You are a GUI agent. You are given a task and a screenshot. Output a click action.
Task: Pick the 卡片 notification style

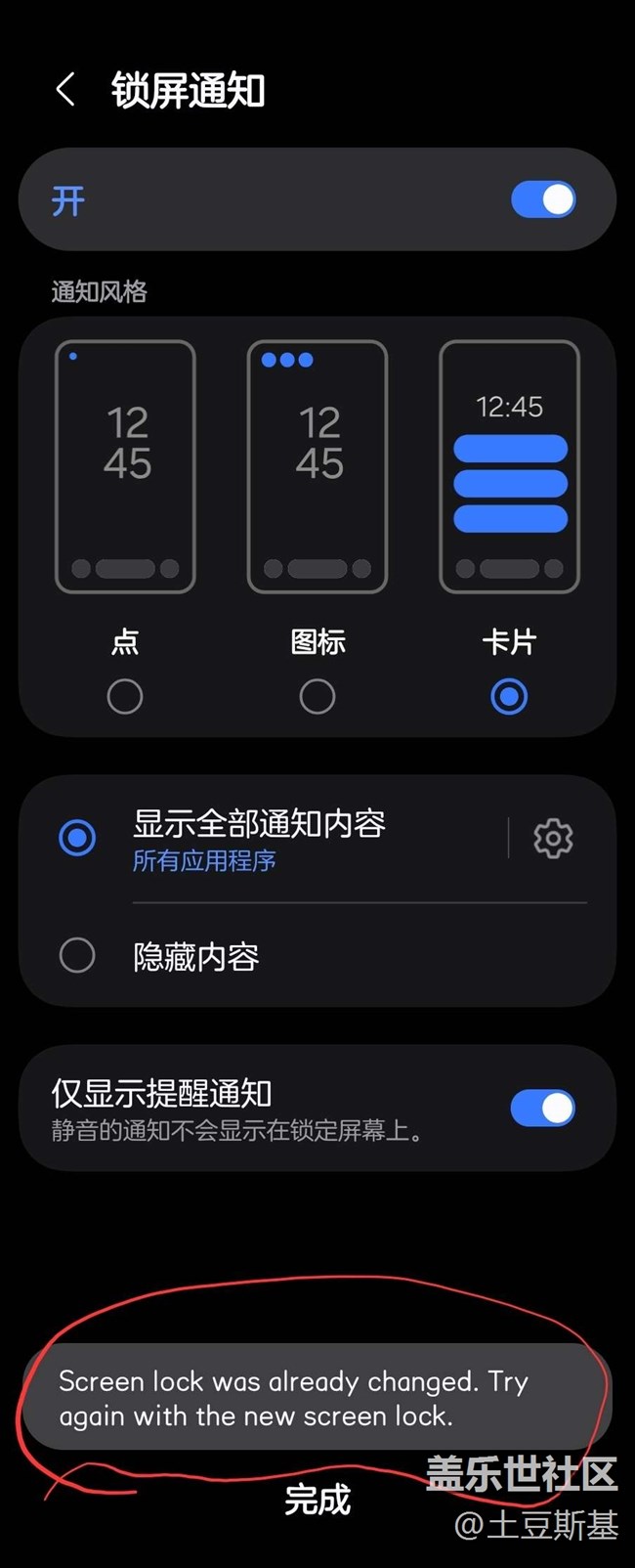(509, 696)
